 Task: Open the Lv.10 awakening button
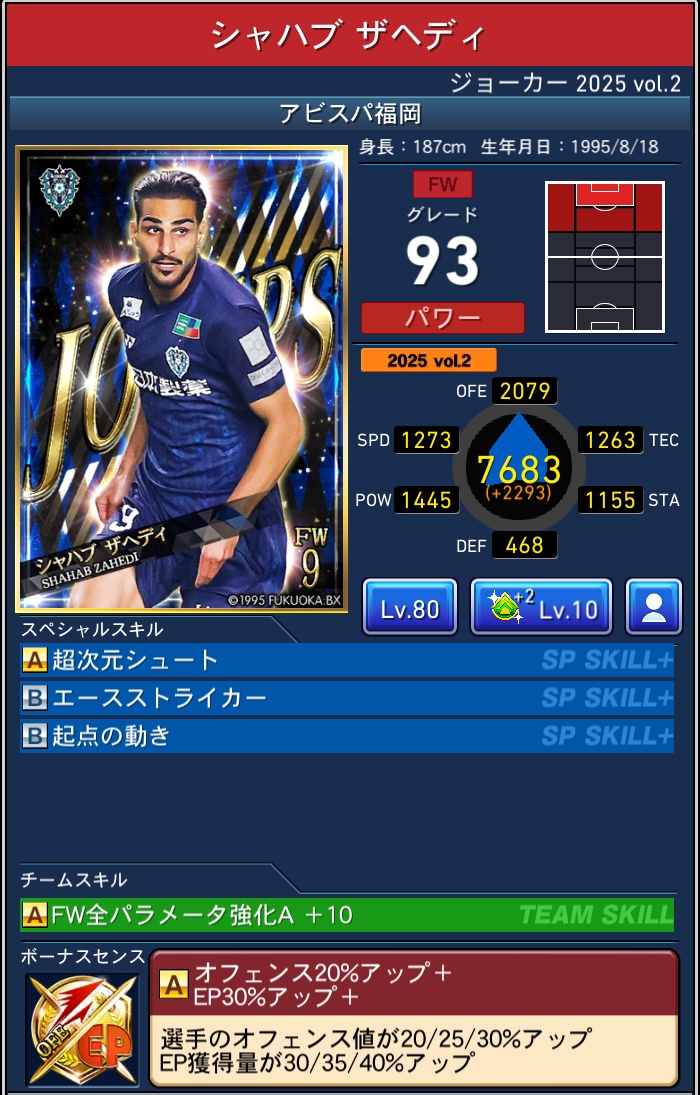point(541,607)
